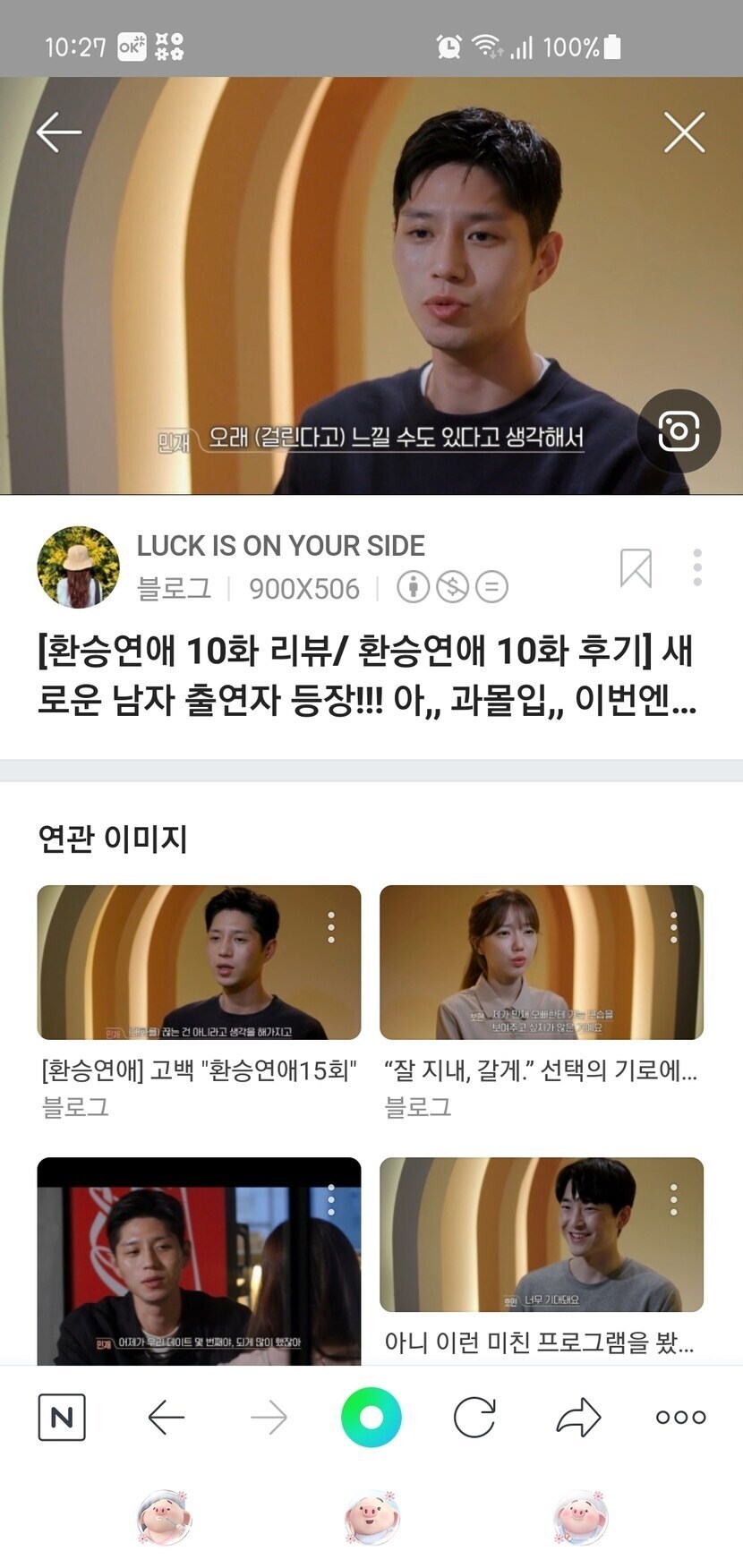Go back using the top-left arrow
The image size is (743, 1568).
pyautogui.click(x=59, y=132)
